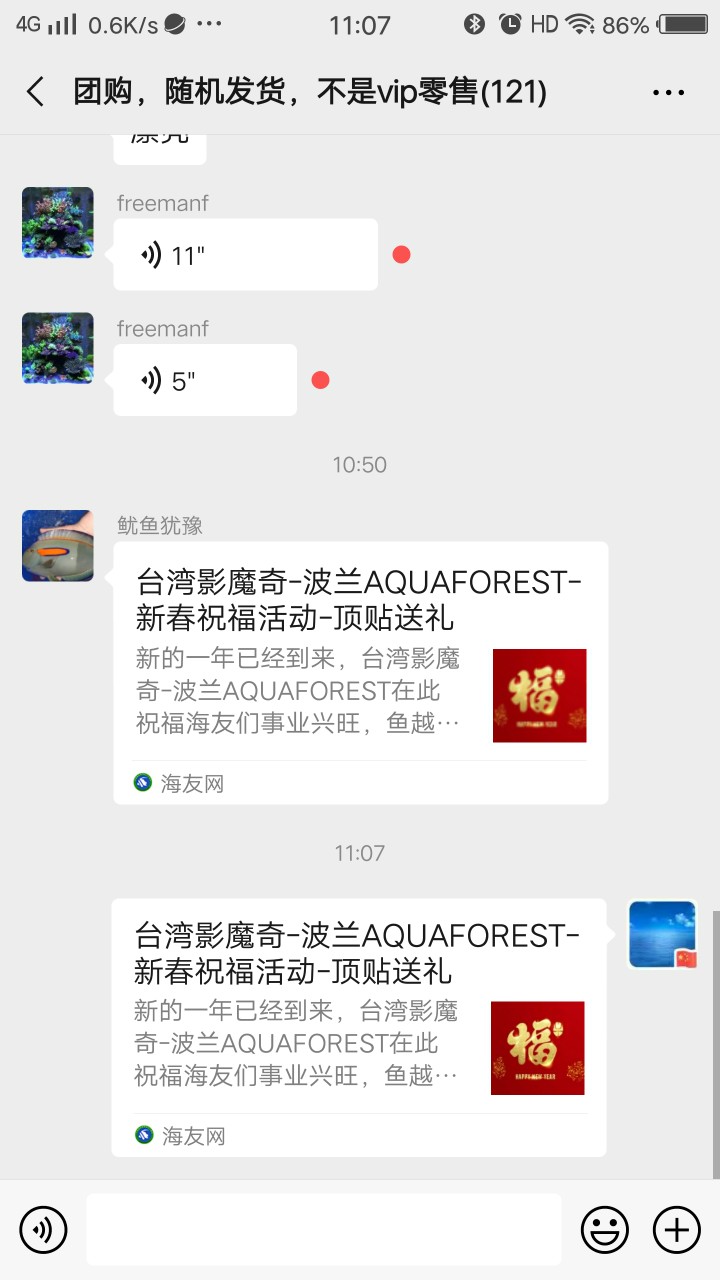The width and height of the screenshot is (720, 1280).
Task: Open the shared article card from 鱿鱼犹豫
Action: [x=360, y=672]
